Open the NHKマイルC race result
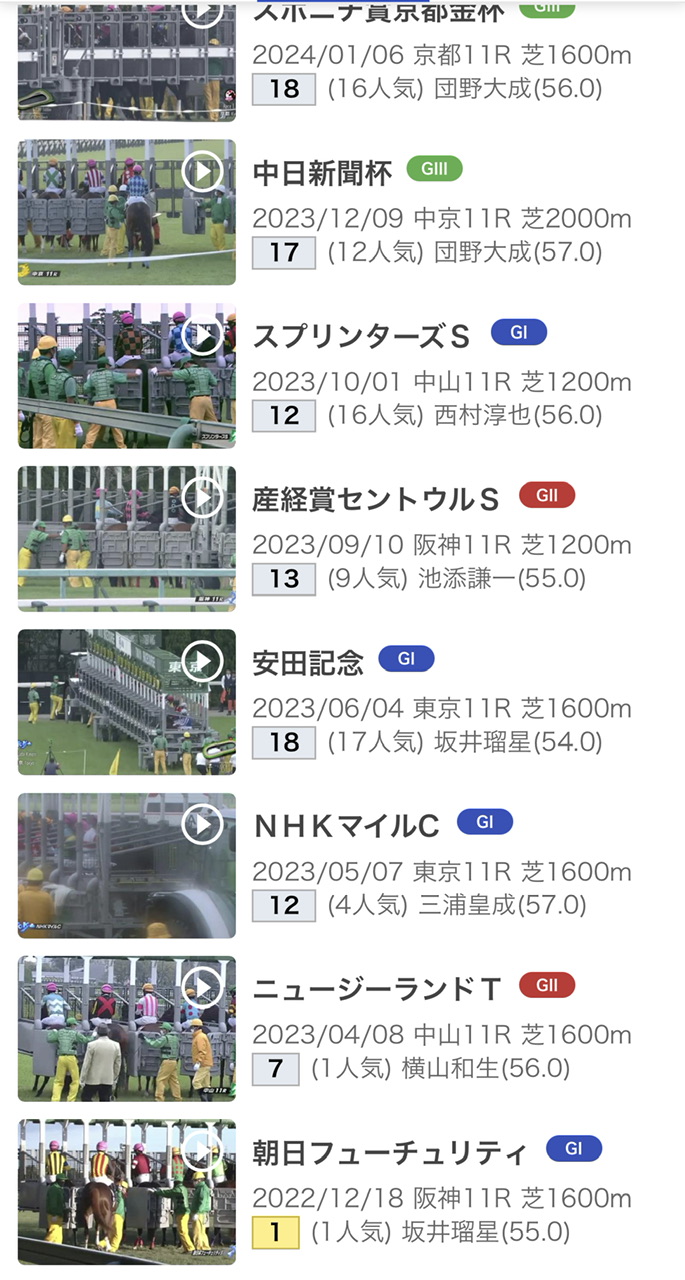 [x=345, y=826]
